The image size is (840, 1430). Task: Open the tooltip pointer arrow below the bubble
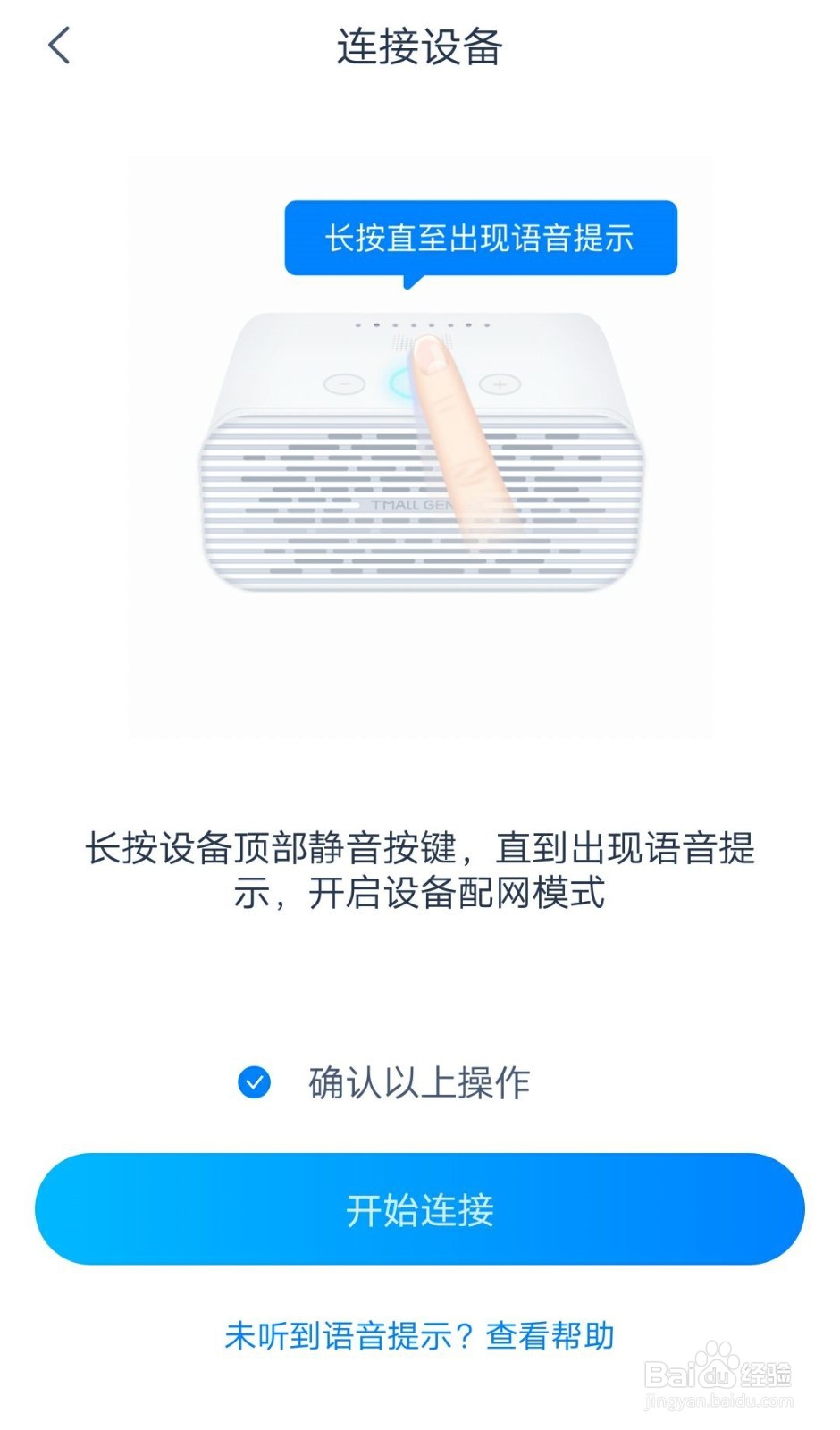[x=410, y=282]
